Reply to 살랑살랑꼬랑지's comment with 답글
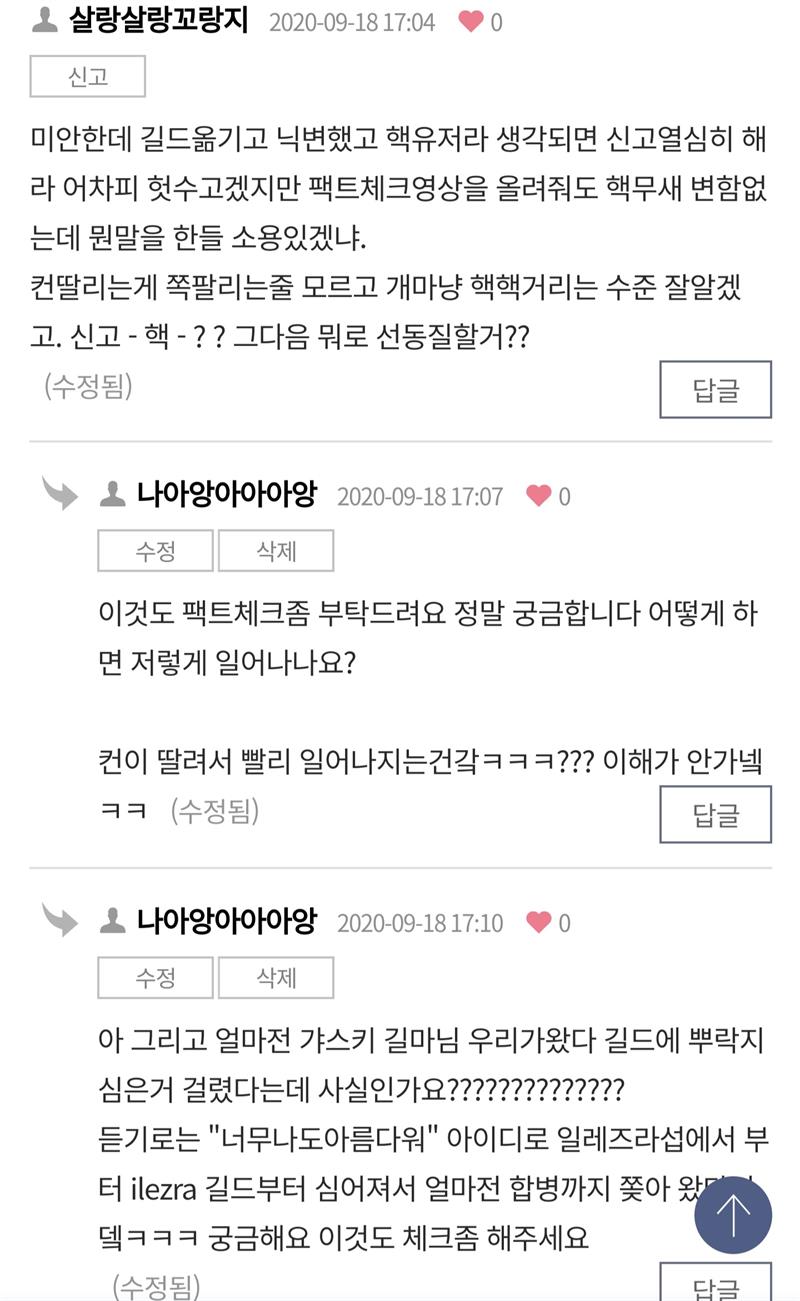Viewport: 800px width, 1301px height. tap(715, 389)
